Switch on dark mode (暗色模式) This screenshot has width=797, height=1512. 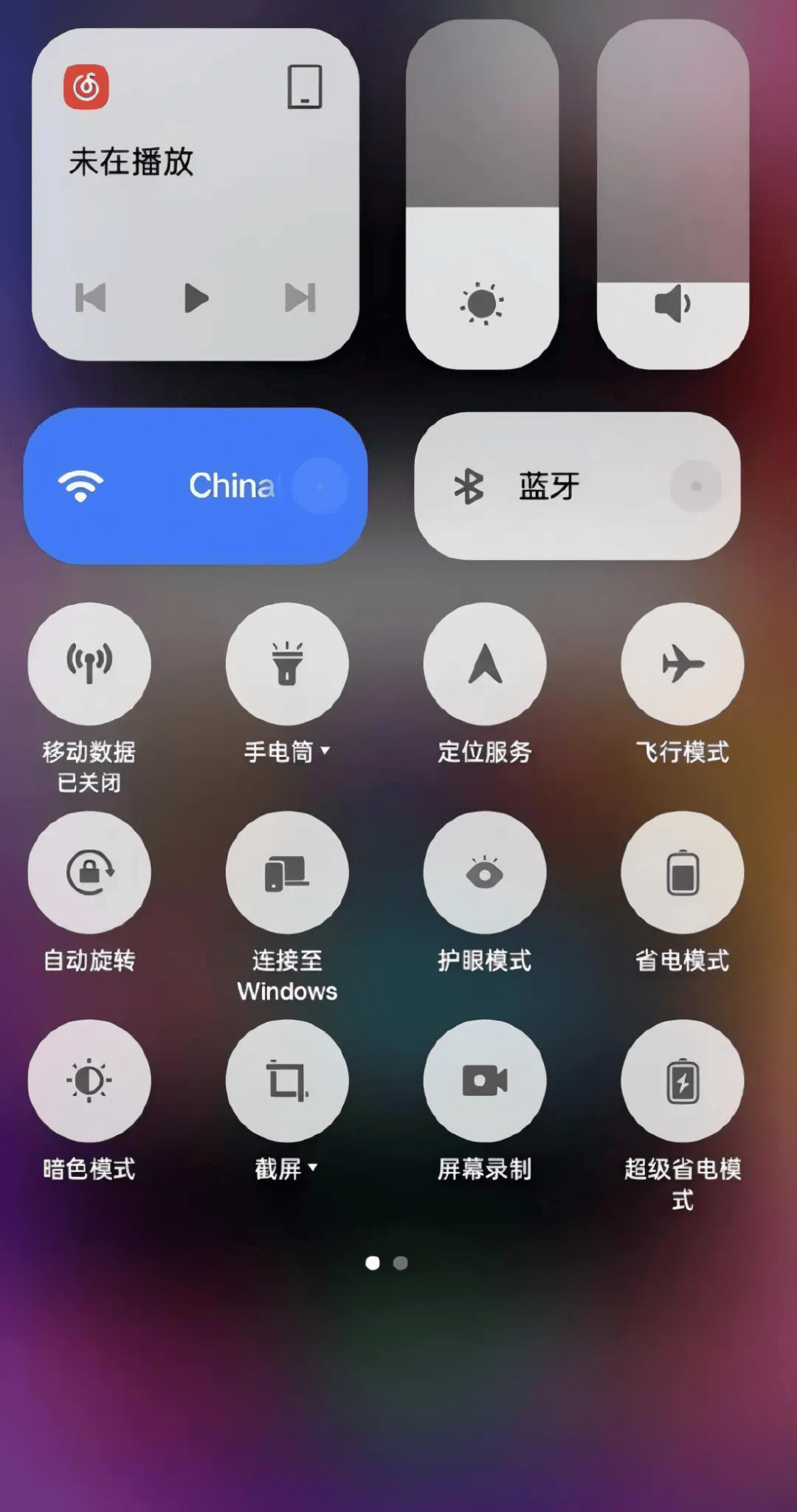[89, 1081]
